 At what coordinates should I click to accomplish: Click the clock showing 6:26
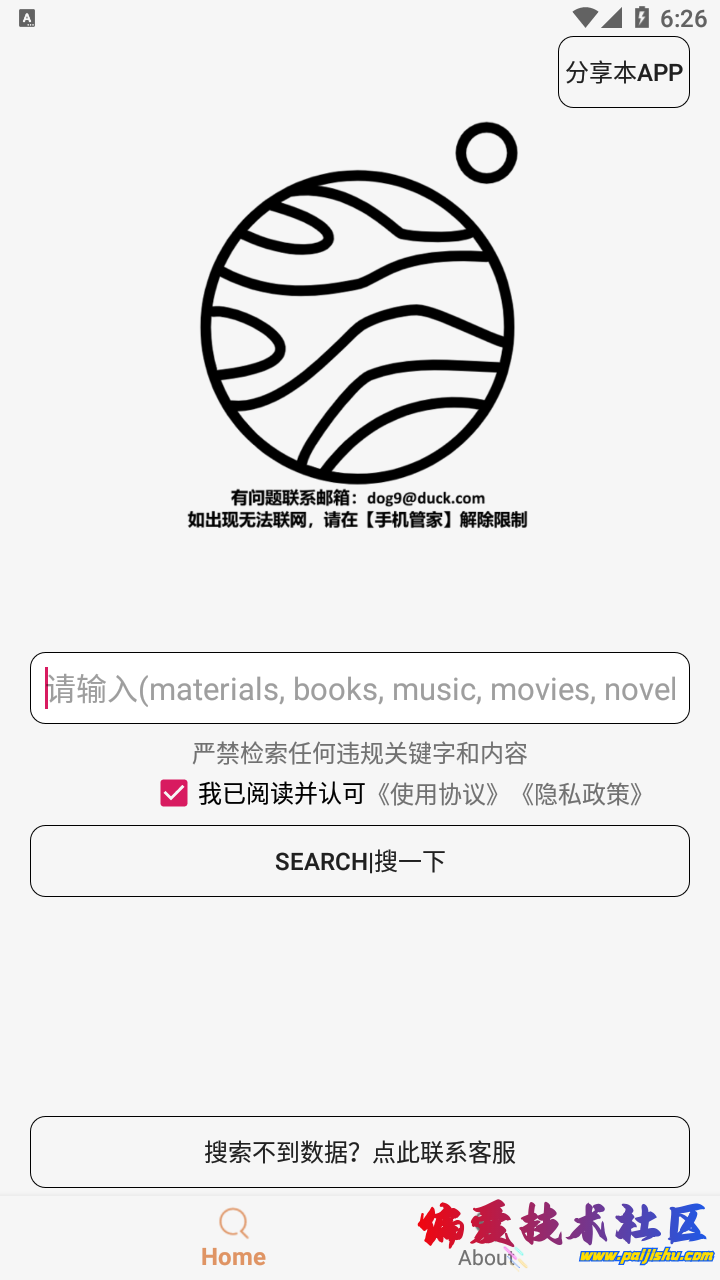(685, 16)
